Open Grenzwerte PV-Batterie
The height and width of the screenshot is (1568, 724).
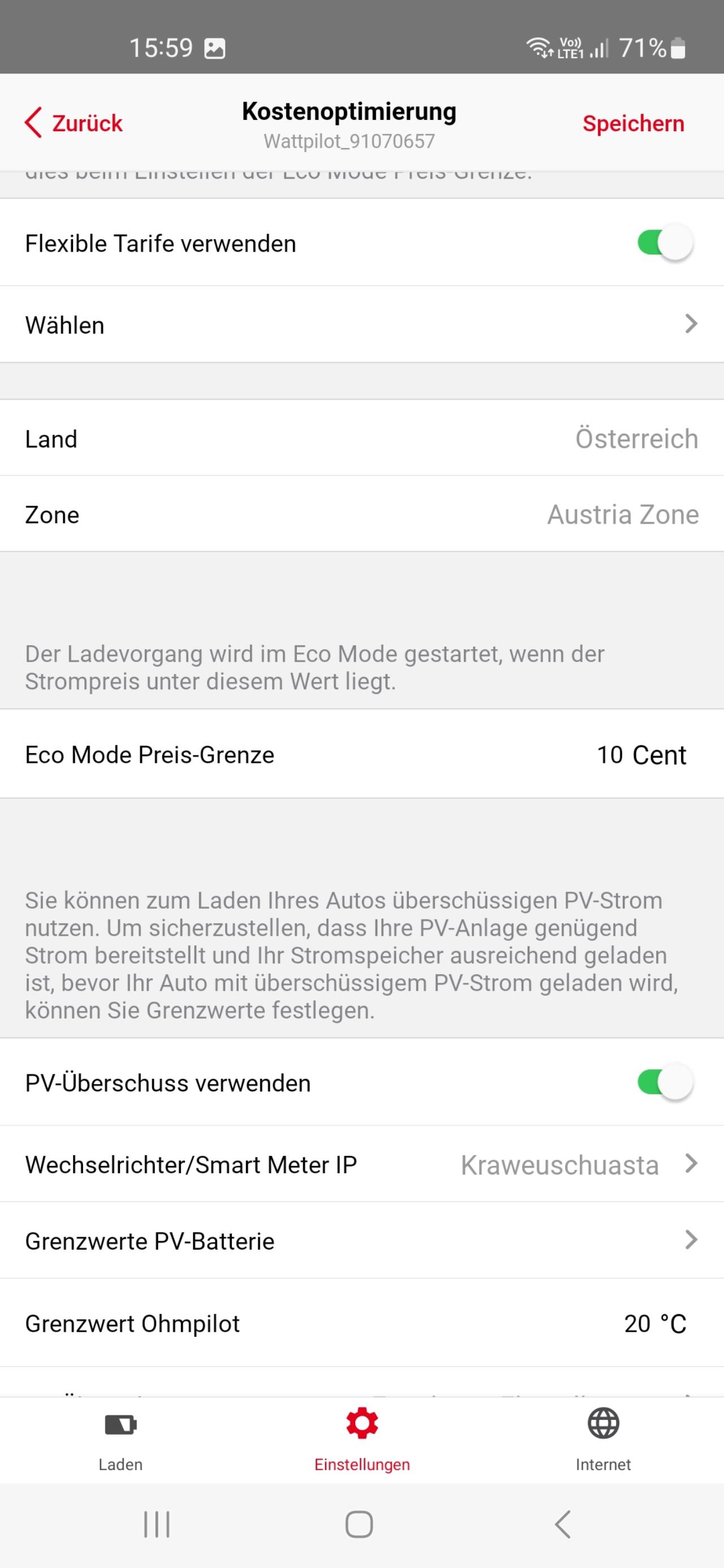pyautogui.click(x=361, y=1241)
